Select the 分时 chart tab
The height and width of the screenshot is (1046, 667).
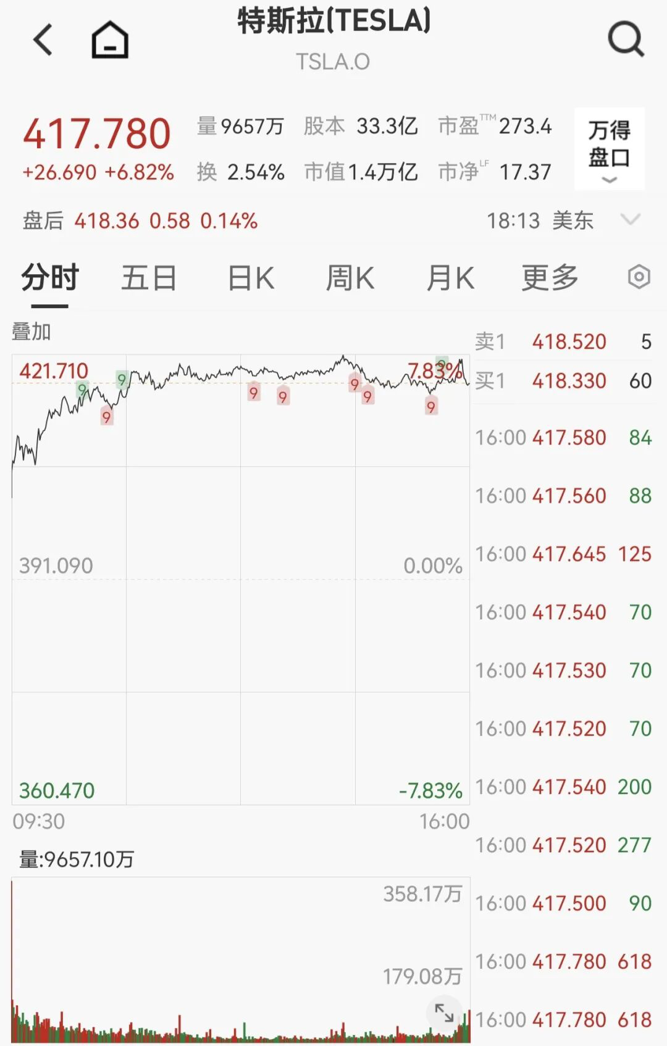click(x=50, y=278)
